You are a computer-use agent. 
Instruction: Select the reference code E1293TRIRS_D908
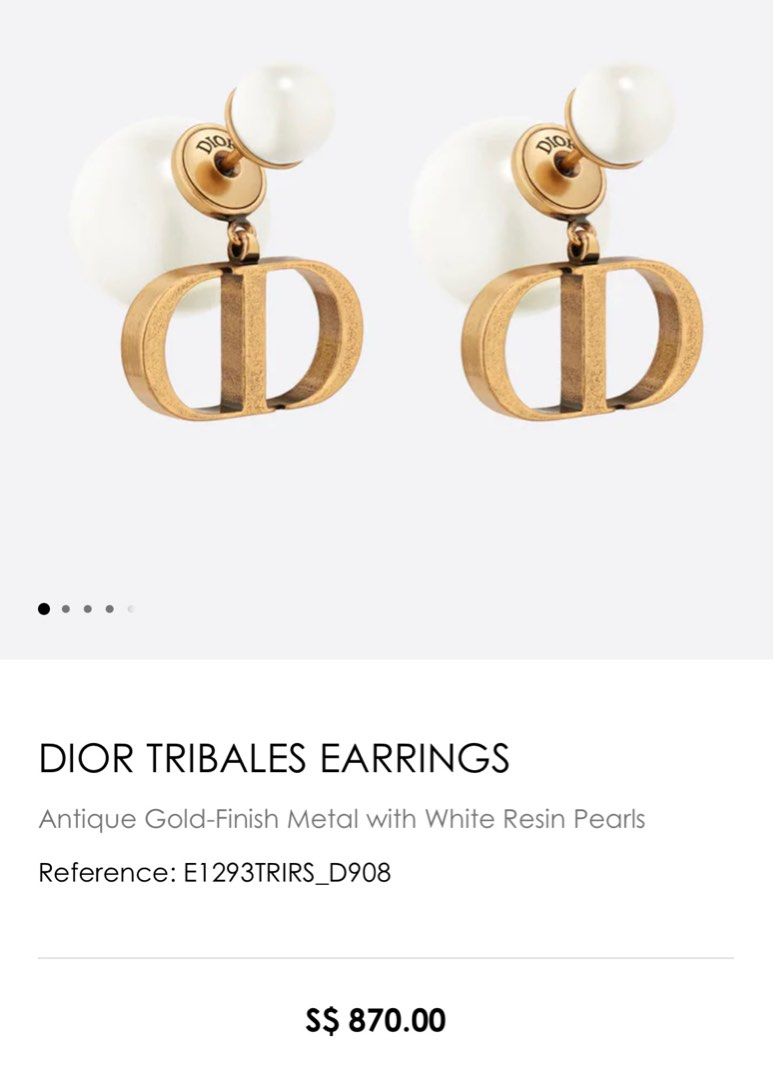[290, 871]
